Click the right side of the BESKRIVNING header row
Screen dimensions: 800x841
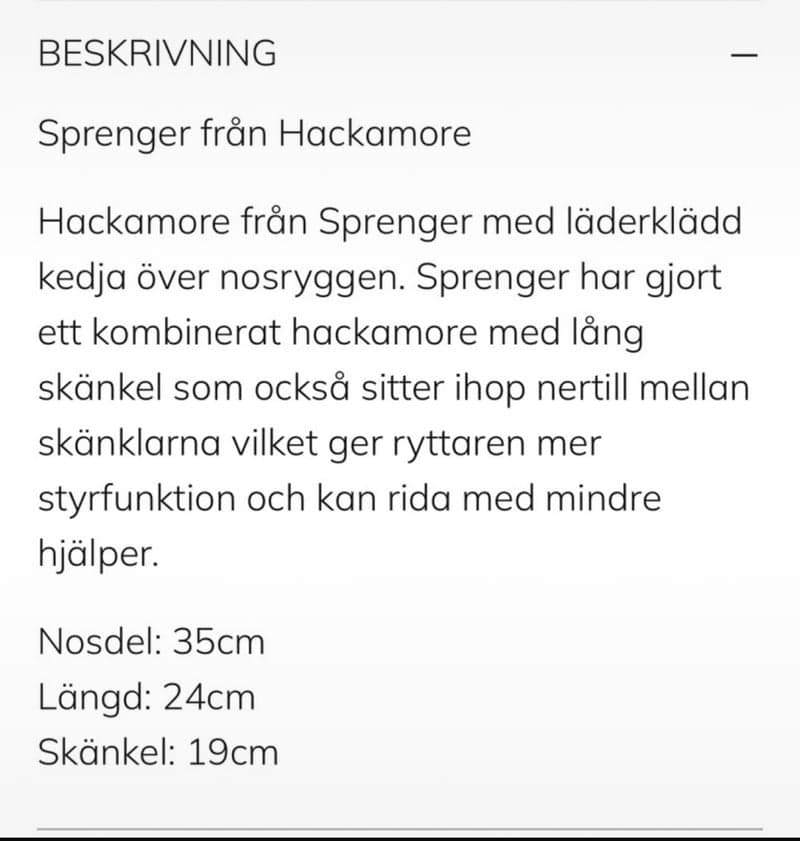(x=600, y=55)
